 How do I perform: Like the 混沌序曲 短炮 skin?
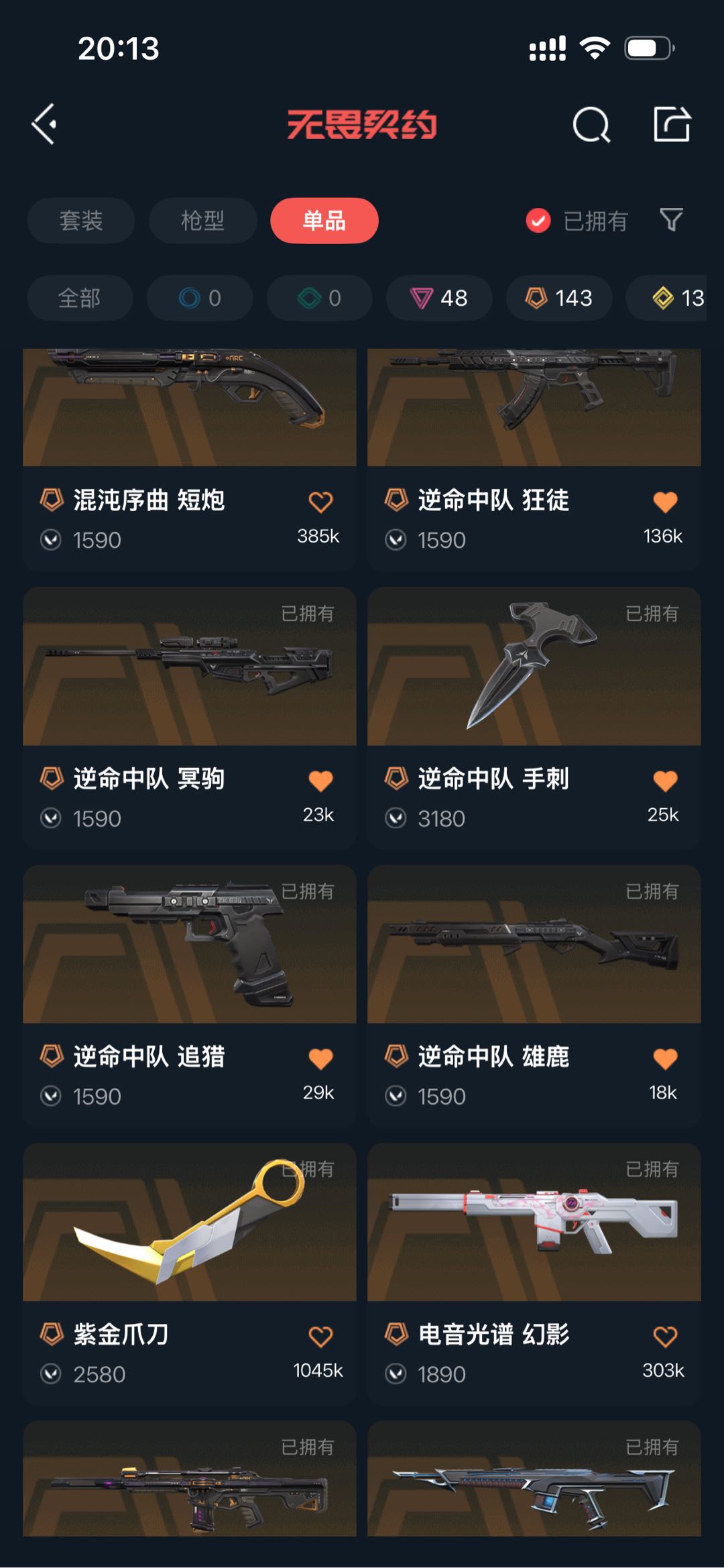pos(320,502)
